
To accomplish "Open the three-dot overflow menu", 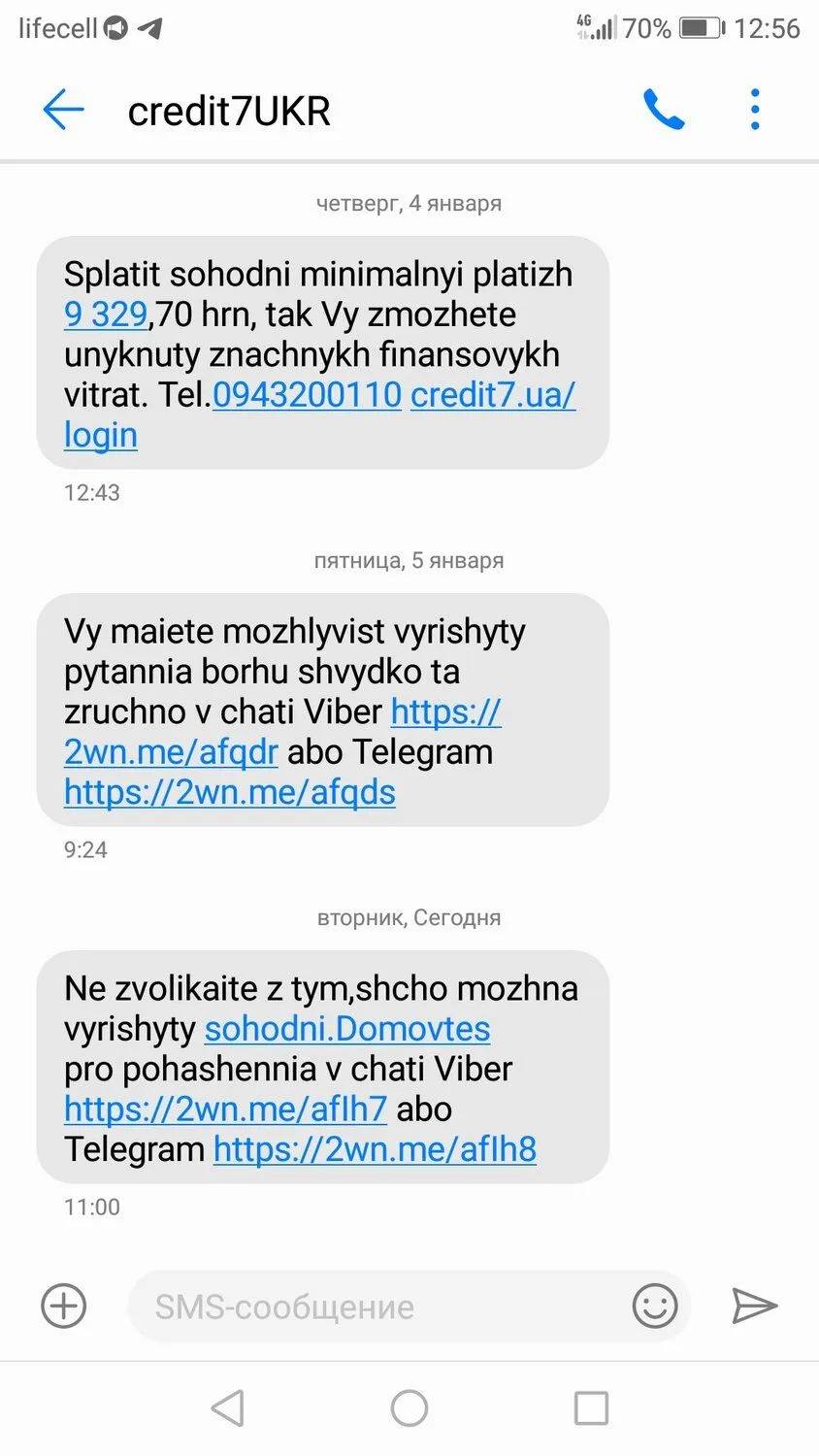I will (x=755, y=110).
